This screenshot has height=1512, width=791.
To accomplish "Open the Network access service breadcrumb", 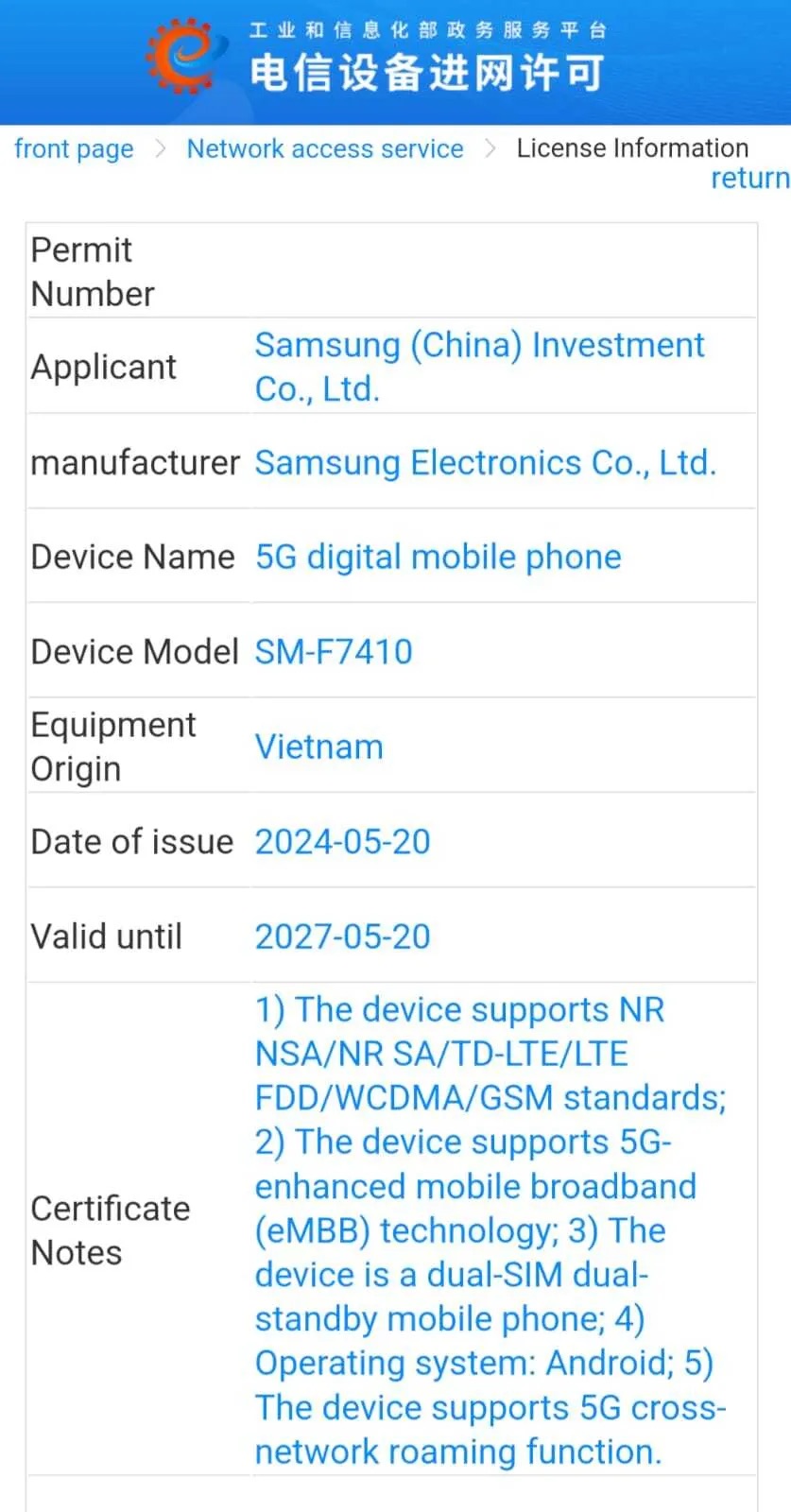I will click(x=325, y=149).
